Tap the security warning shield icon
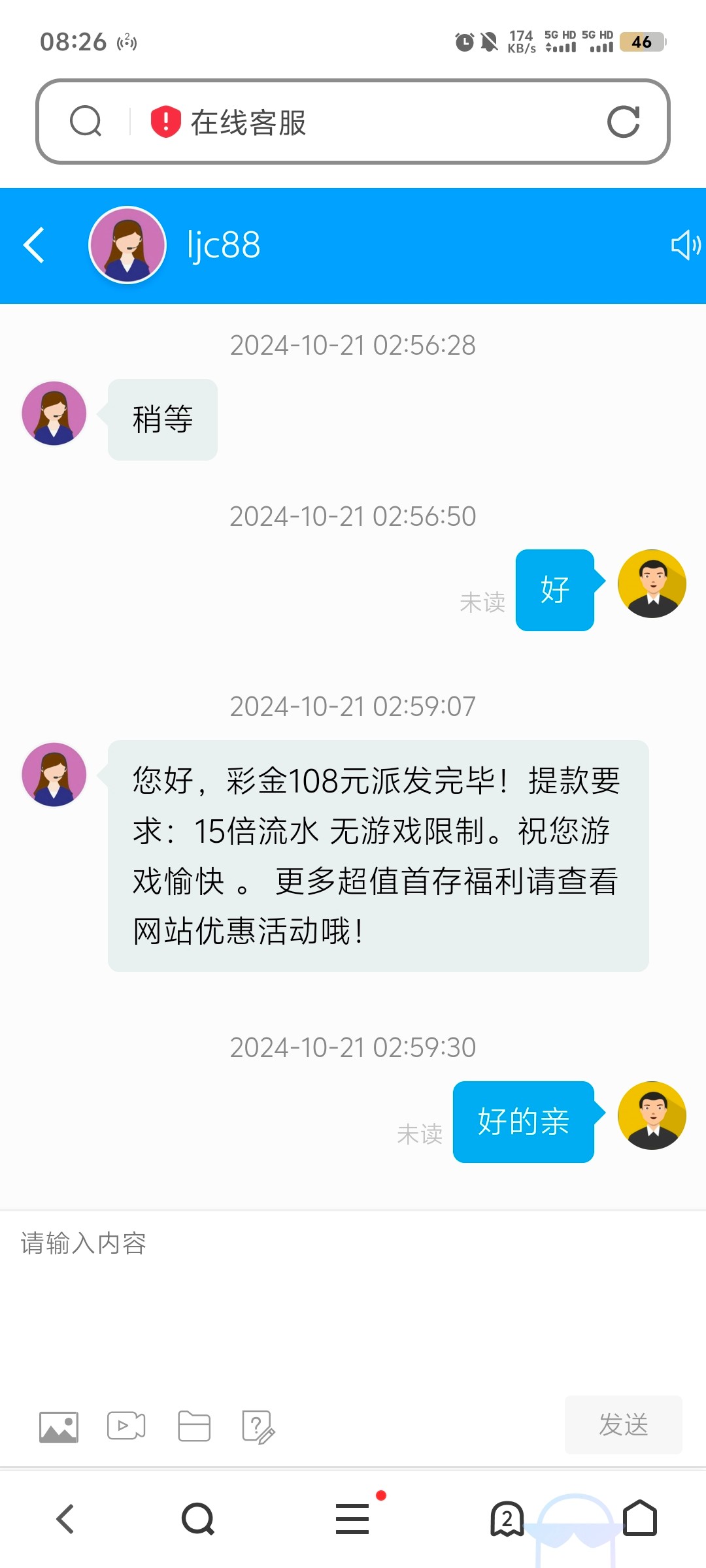Image resolution: width=706 pixels, height=1568 pixels. [165, 122]
